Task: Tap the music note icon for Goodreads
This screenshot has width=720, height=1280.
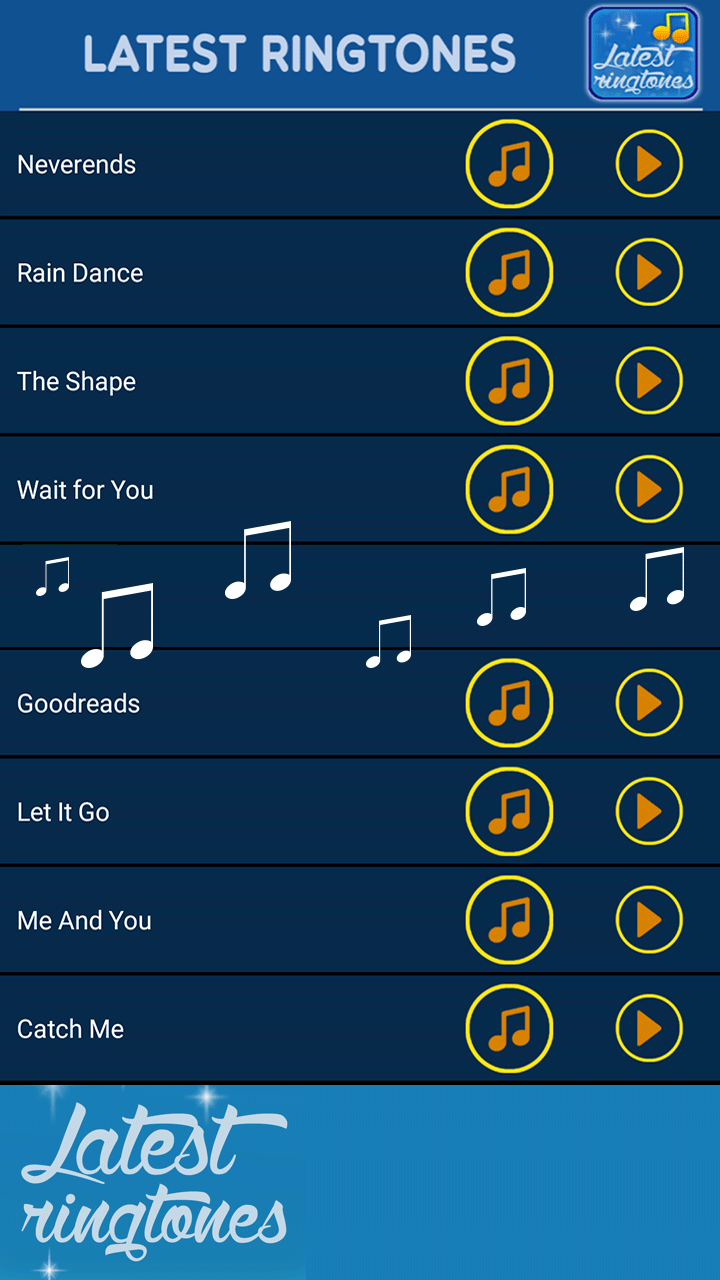Action: (509, 703)
